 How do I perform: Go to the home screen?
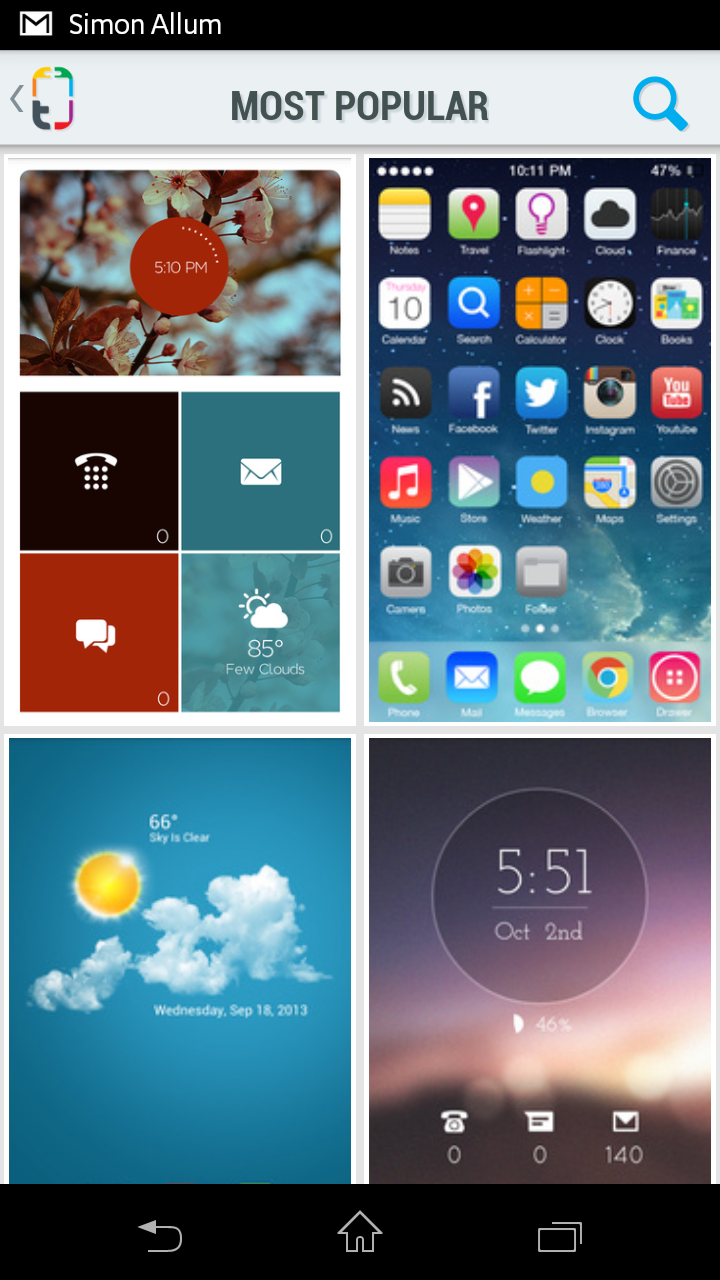[360, 1232]
